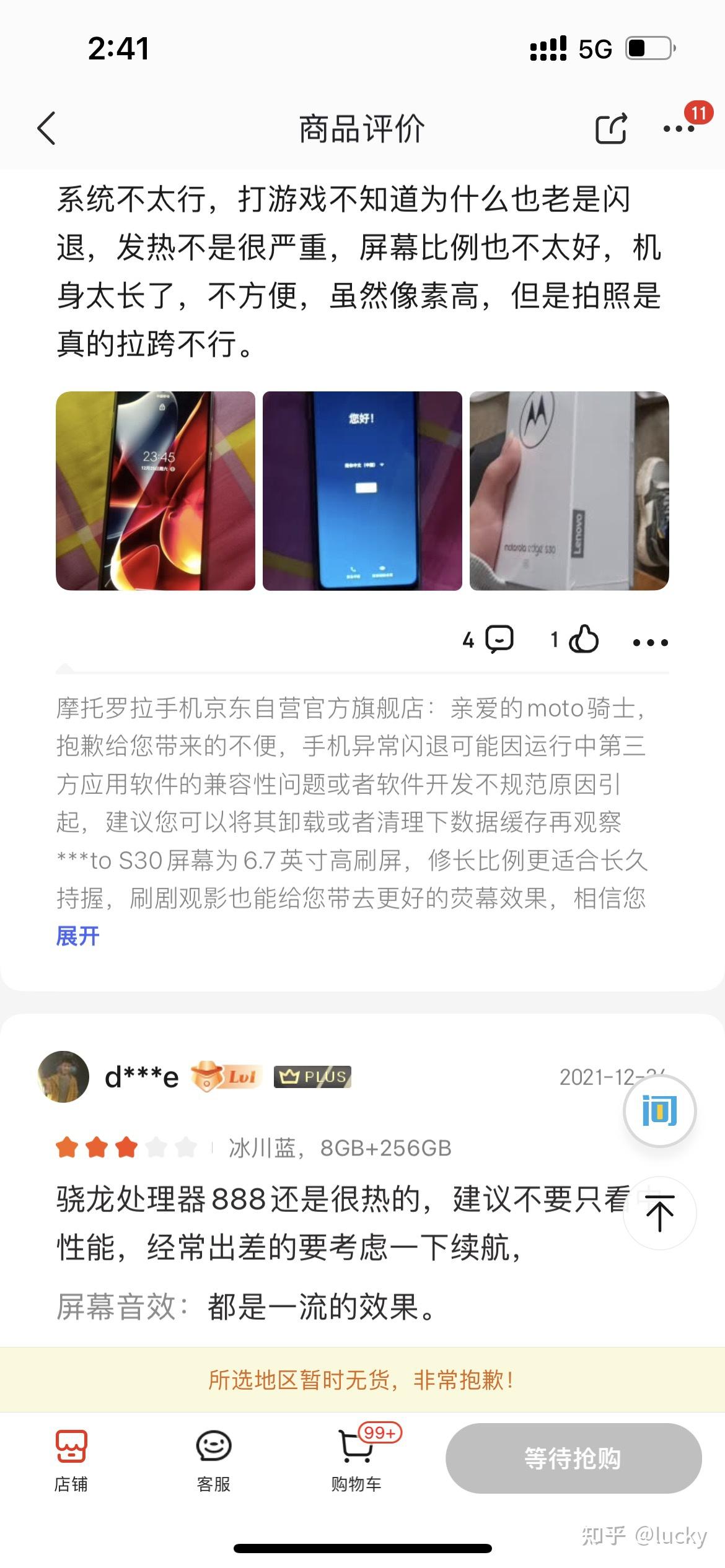Tap the floating 问 ask button
The height and width of the screenshot is (1568, 725).
coord(659,1111)
